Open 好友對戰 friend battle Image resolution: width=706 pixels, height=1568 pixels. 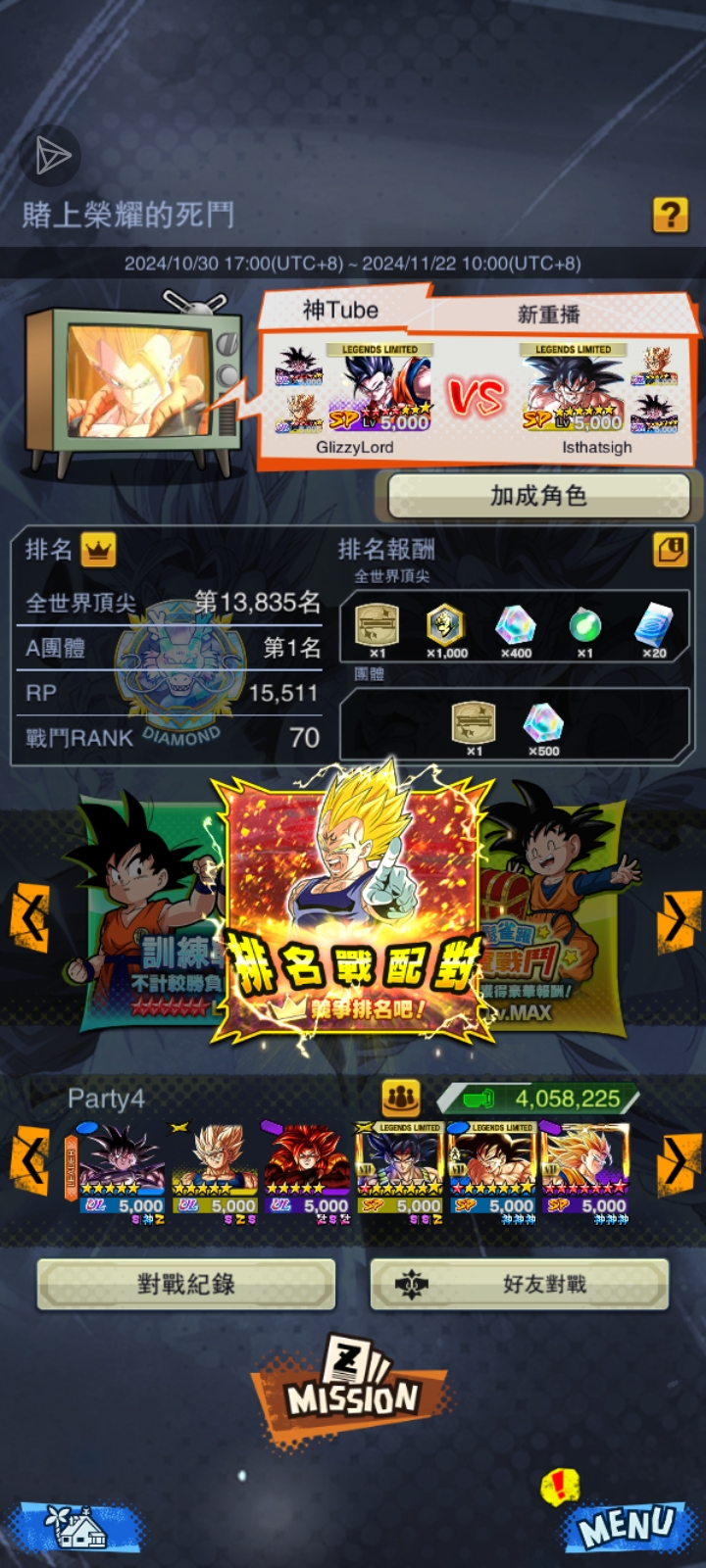(x=520, y=1284)
